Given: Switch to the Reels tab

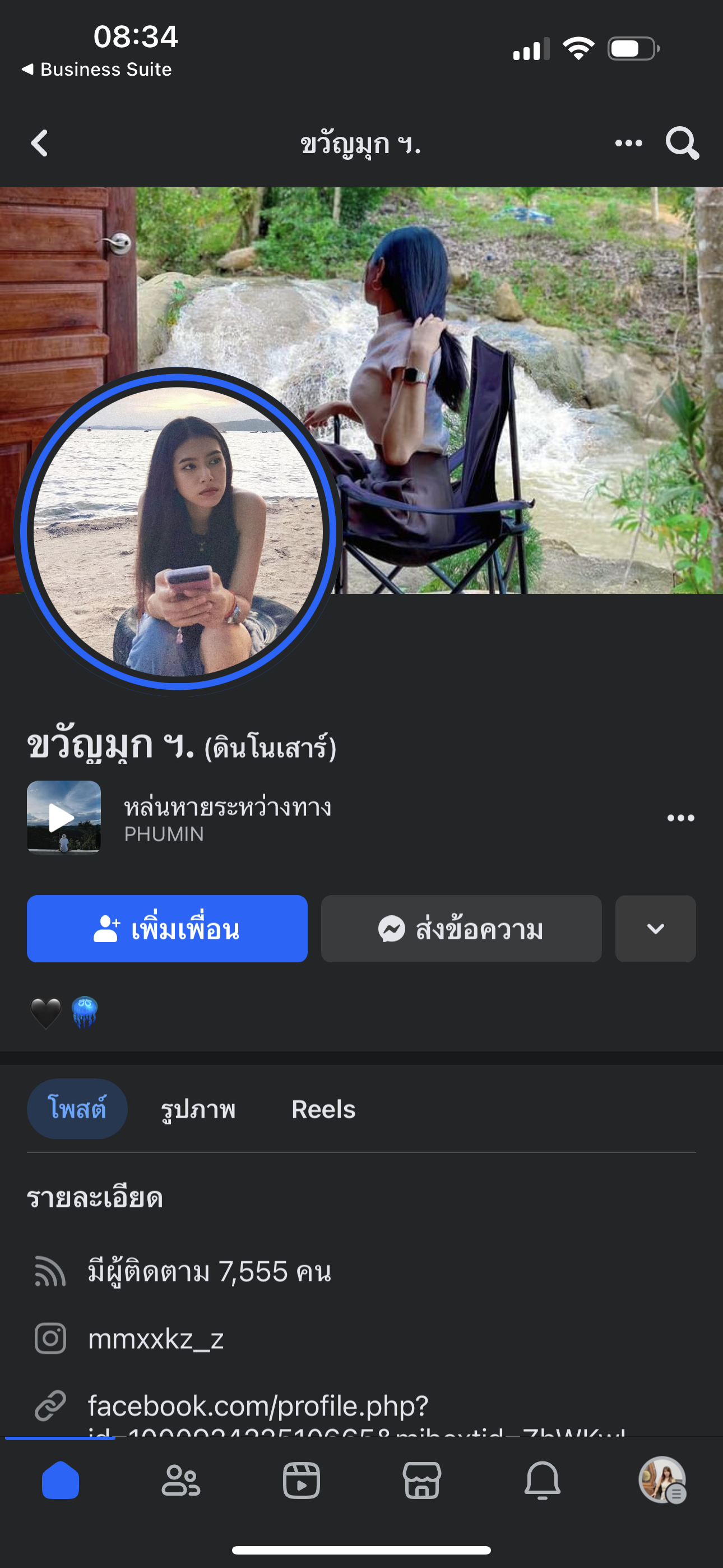Looking at the screenshot, I should pyautogui.click(x=323, y=1109).
